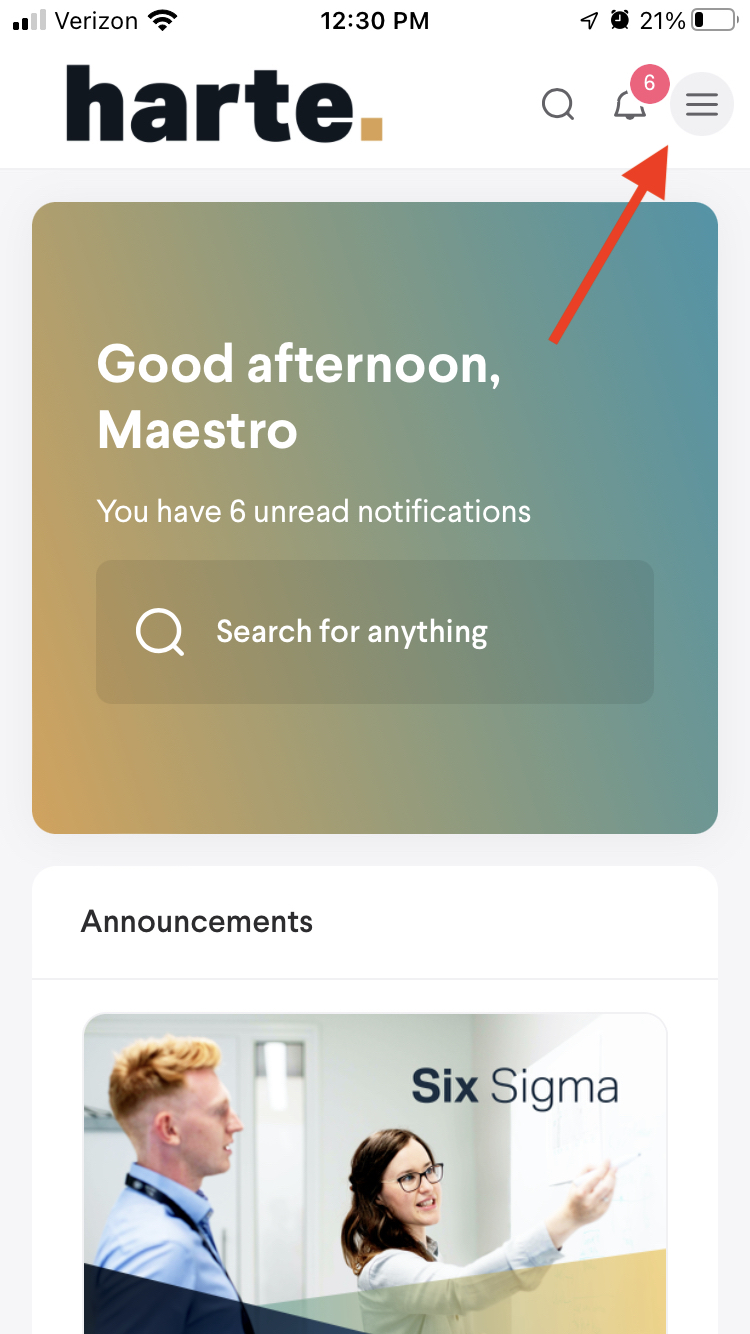Tap the Search for anything field

pos(375,632)
